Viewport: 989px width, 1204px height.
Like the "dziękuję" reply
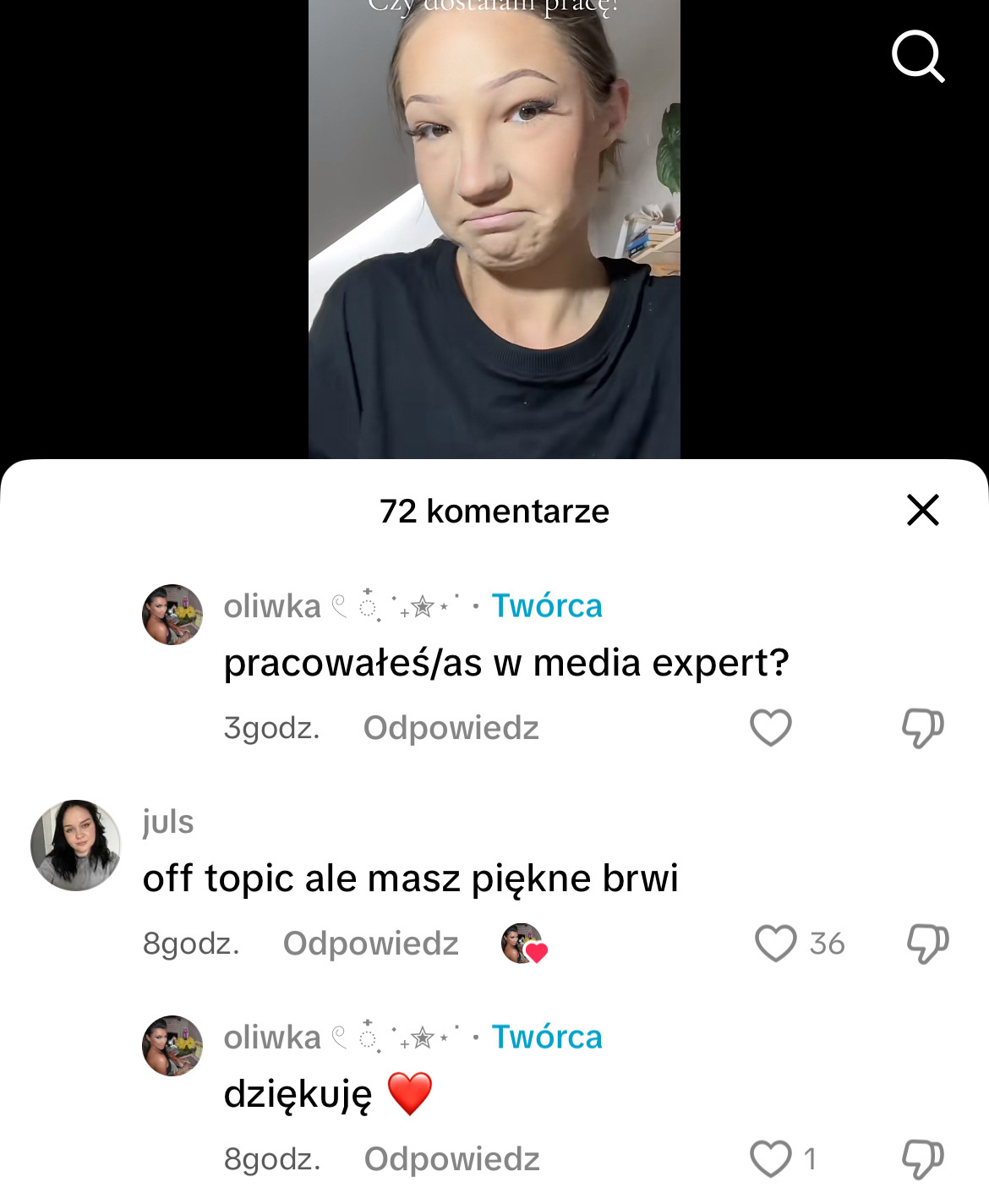[x=770, y=1158]
